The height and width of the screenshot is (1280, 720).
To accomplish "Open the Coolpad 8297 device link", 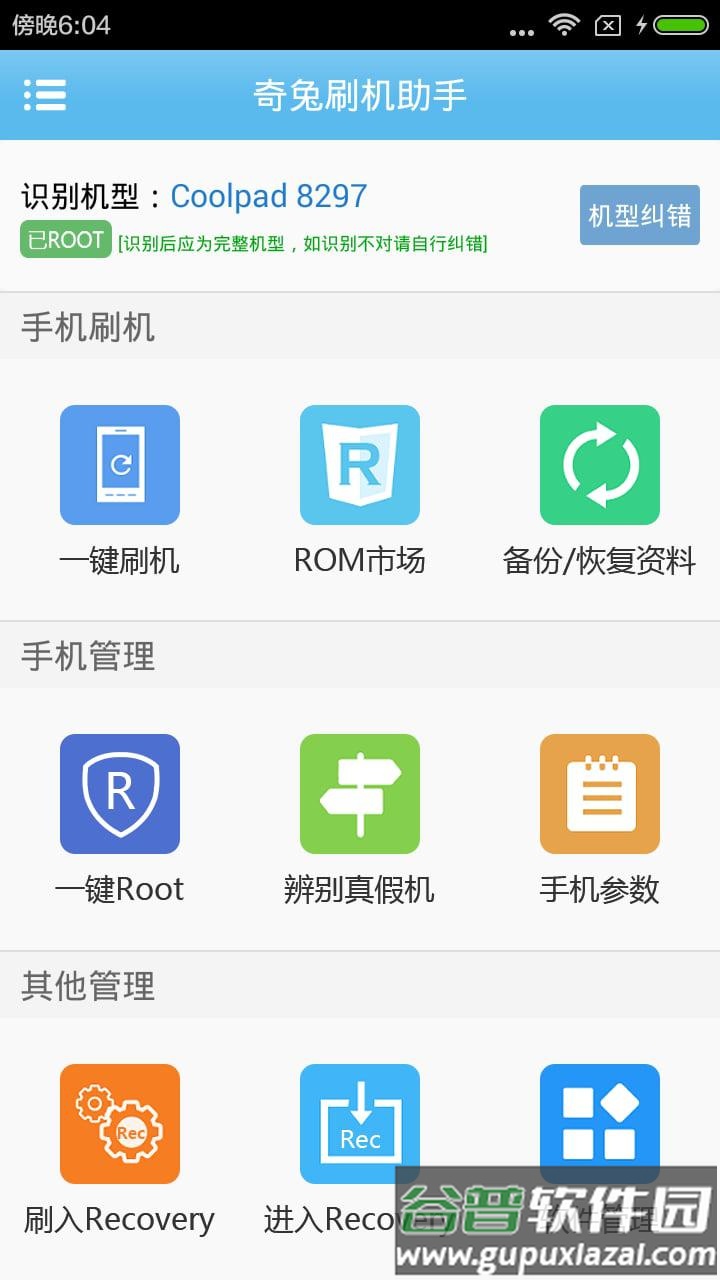I will point(268,196).
